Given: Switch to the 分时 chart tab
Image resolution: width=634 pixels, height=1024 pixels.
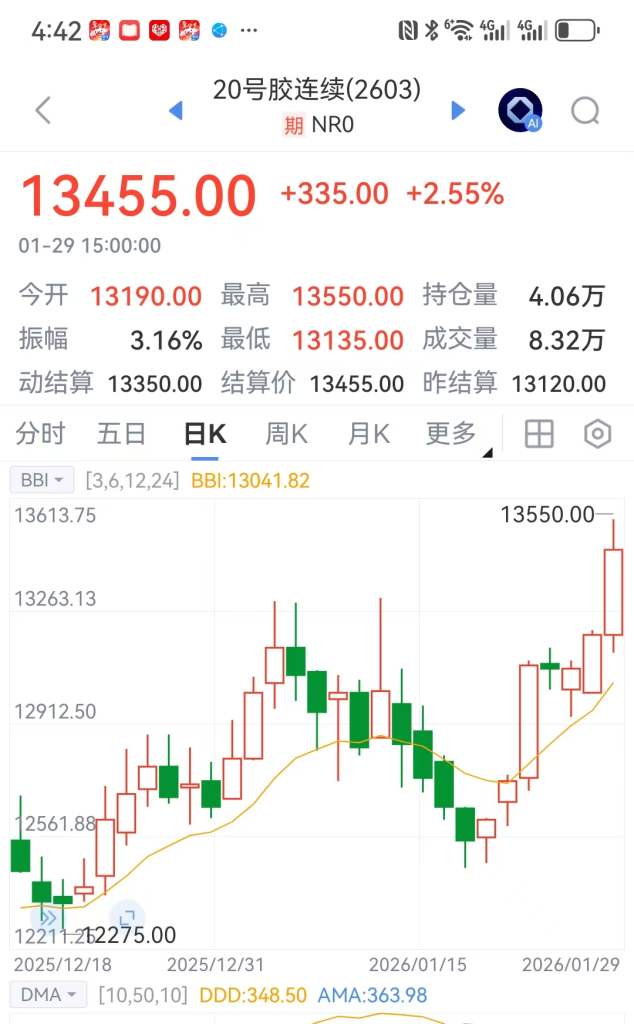Looking at the screenshot, I should 41,434.
